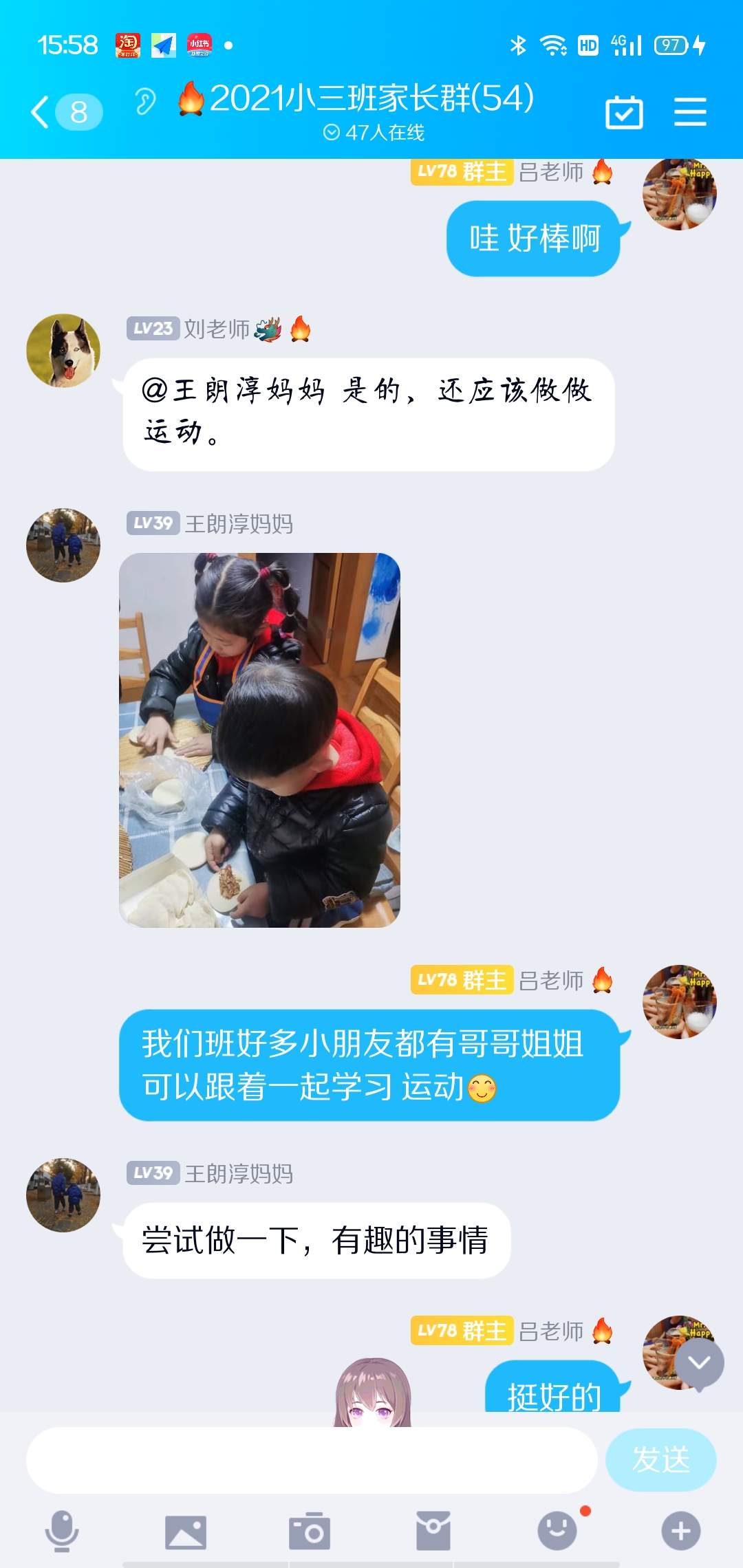Open the group settings menu
This screenshot has height=1568, width=743.
690,112
